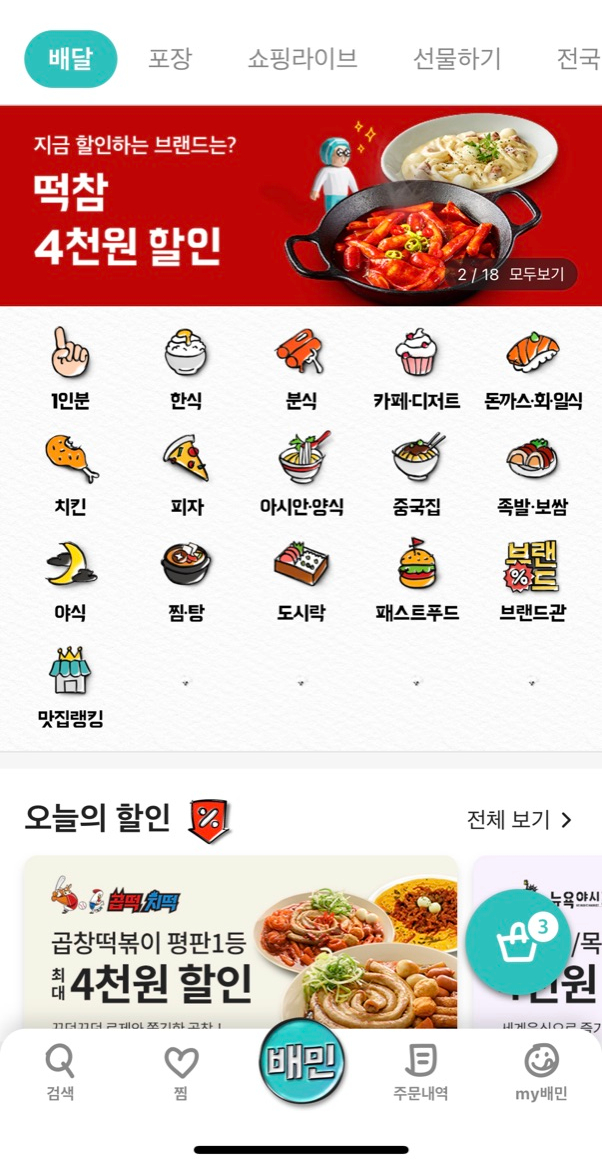Viewport: 602px width, 1167px height.
Task: Open the 야식 category
Action: click(70, 580)
